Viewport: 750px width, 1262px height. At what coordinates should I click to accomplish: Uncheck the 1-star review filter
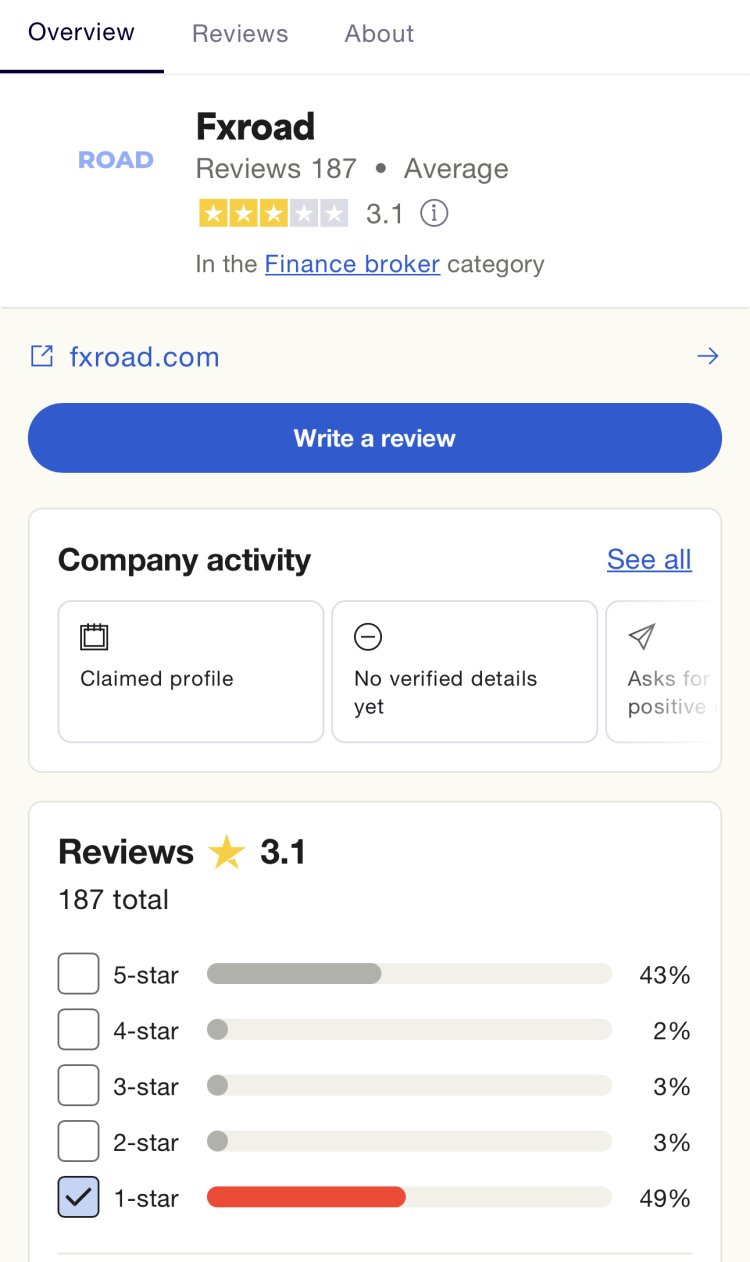pyautogui.click(x=78, y=1196)
